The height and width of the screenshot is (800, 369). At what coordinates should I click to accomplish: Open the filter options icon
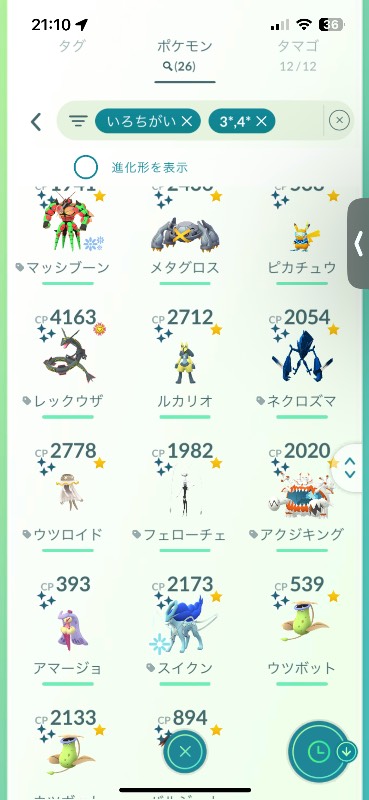pos(78,121)
